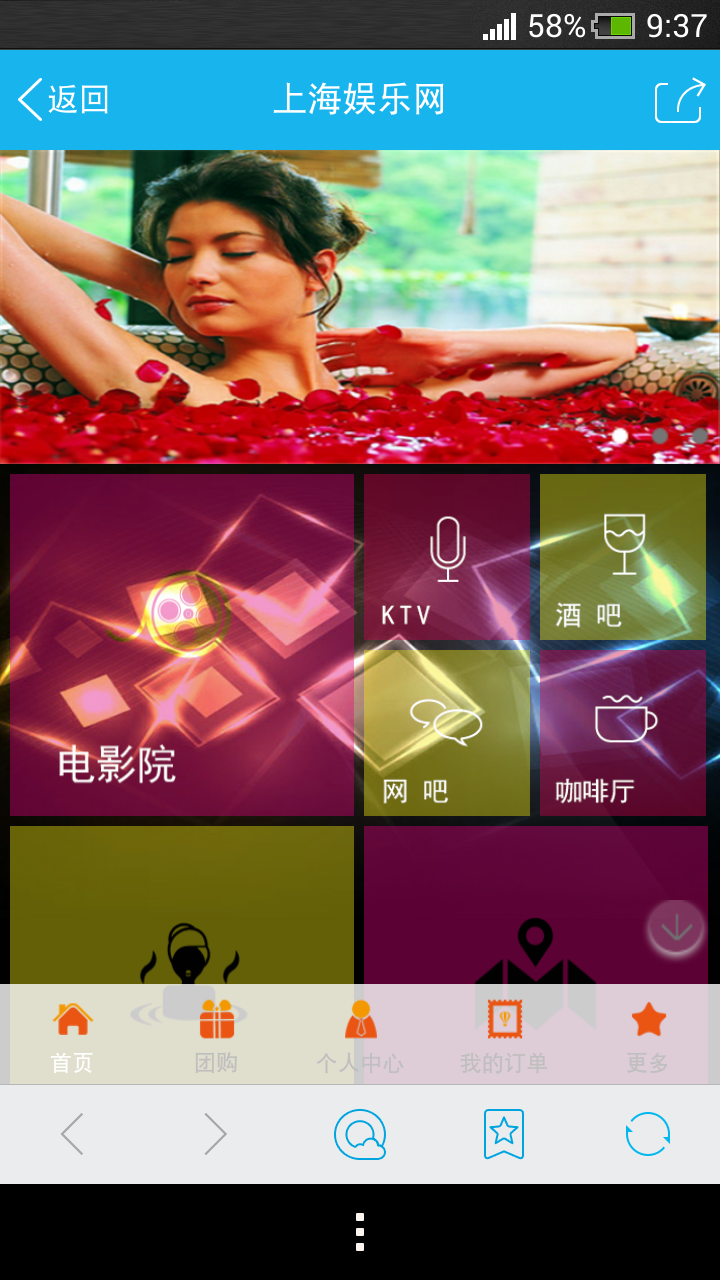The width and height of the screenshot is (720, 1280).
Task: Bookmark the page with the star icon
Action: [504, 1135]
